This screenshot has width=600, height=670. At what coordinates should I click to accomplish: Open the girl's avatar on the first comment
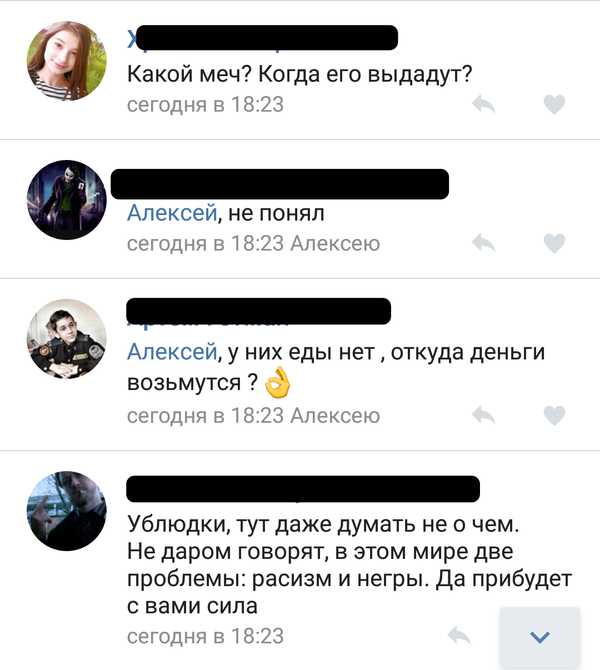coord(66,60)
